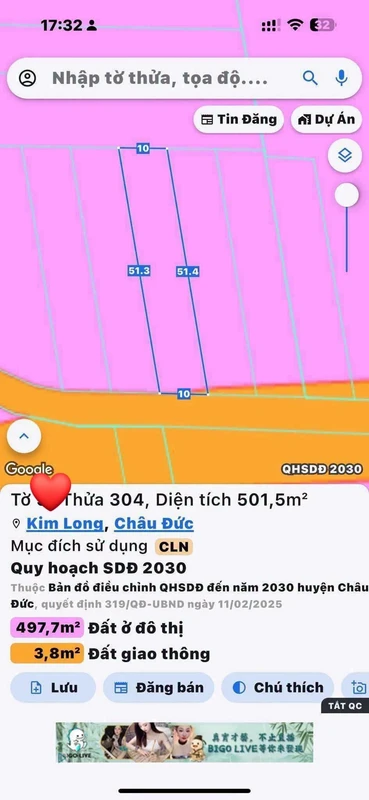Open the account profile icon
369x800 pixels.
pyautogui.click(x=28, y=78)
